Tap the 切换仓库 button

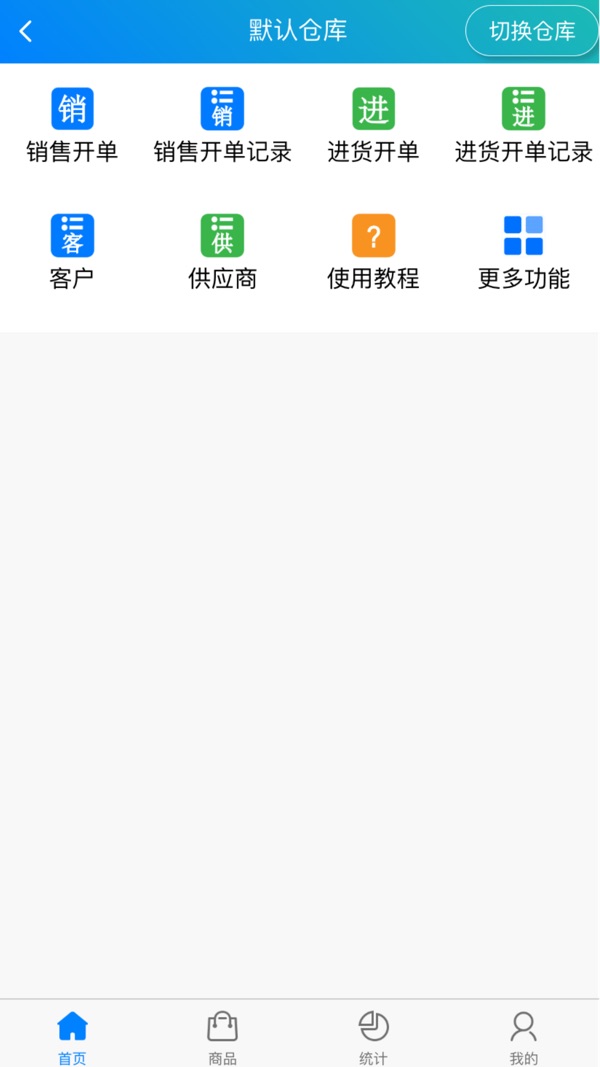click(532, 31)
